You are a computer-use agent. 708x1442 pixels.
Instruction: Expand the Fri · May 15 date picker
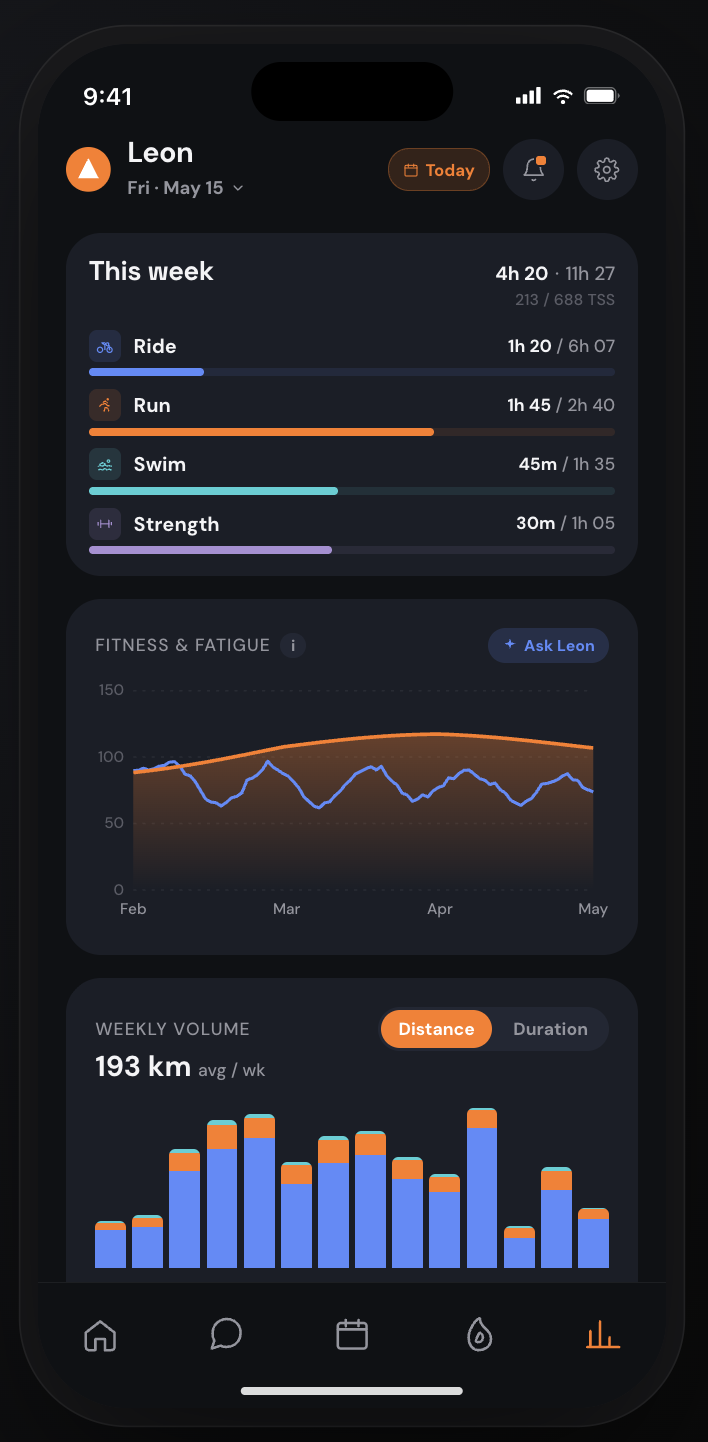[186, 188]
